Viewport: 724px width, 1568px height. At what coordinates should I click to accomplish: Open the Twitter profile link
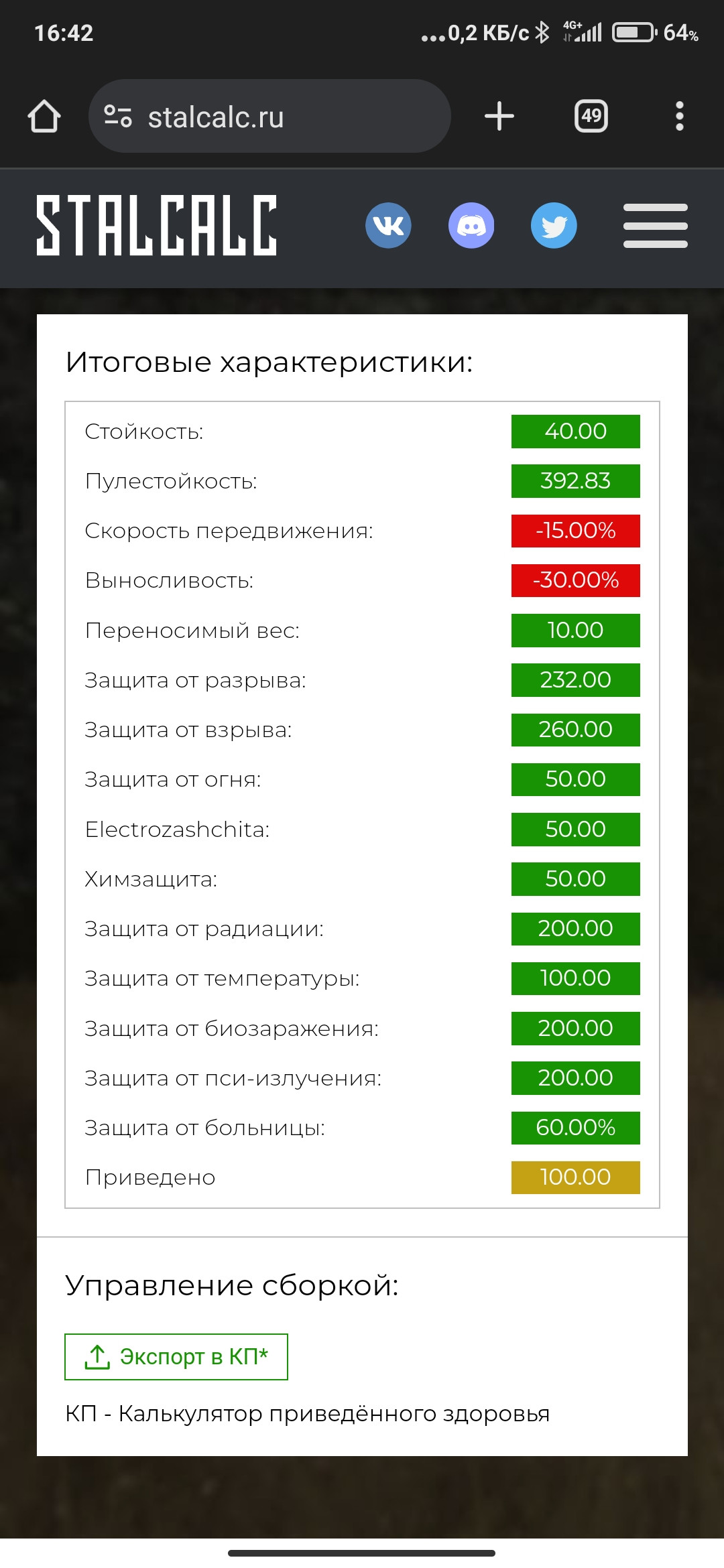click(x=554, y=226)
